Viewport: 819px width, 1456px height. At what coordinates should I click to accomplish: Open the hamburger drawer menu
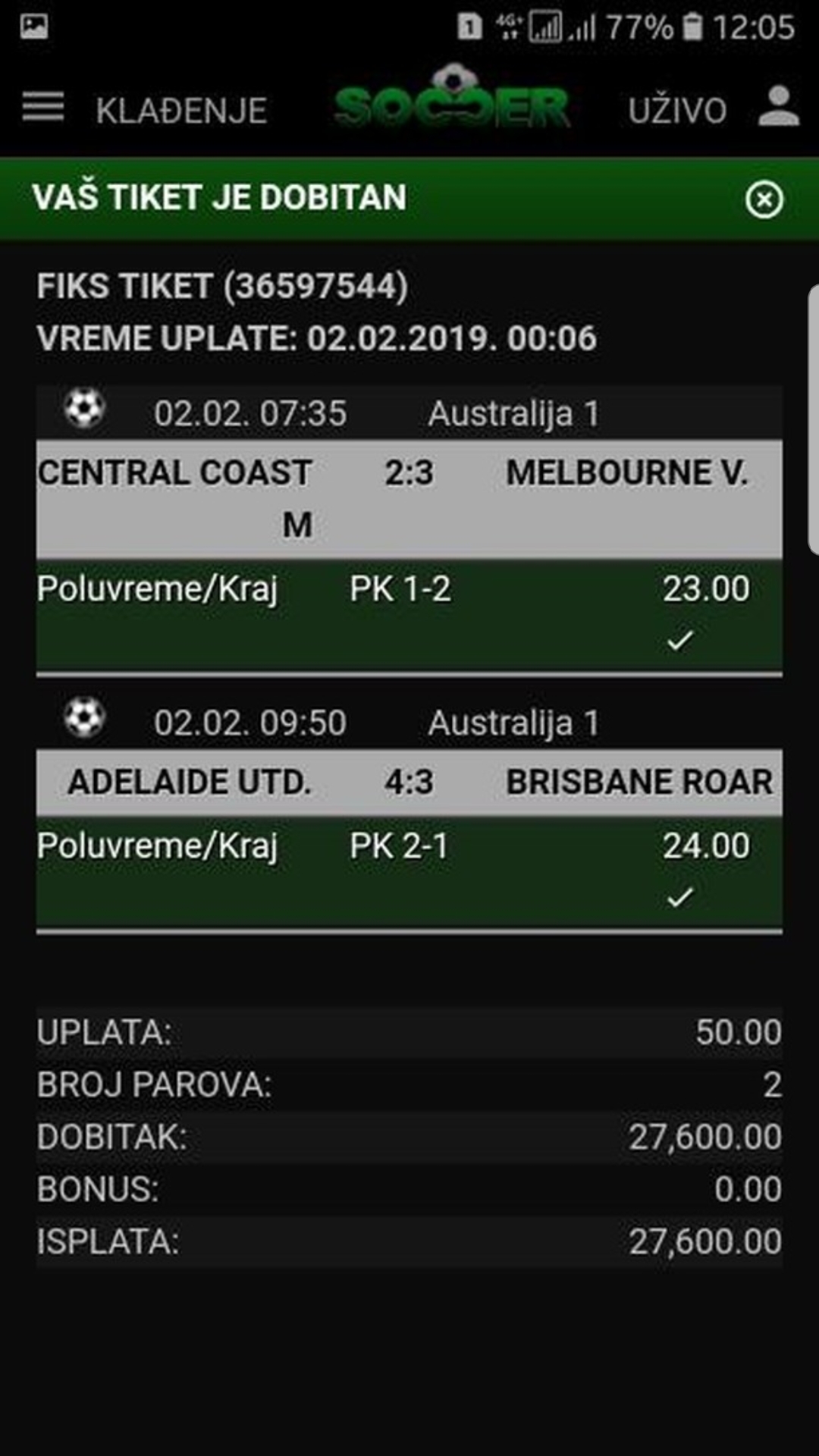(43, 107)
